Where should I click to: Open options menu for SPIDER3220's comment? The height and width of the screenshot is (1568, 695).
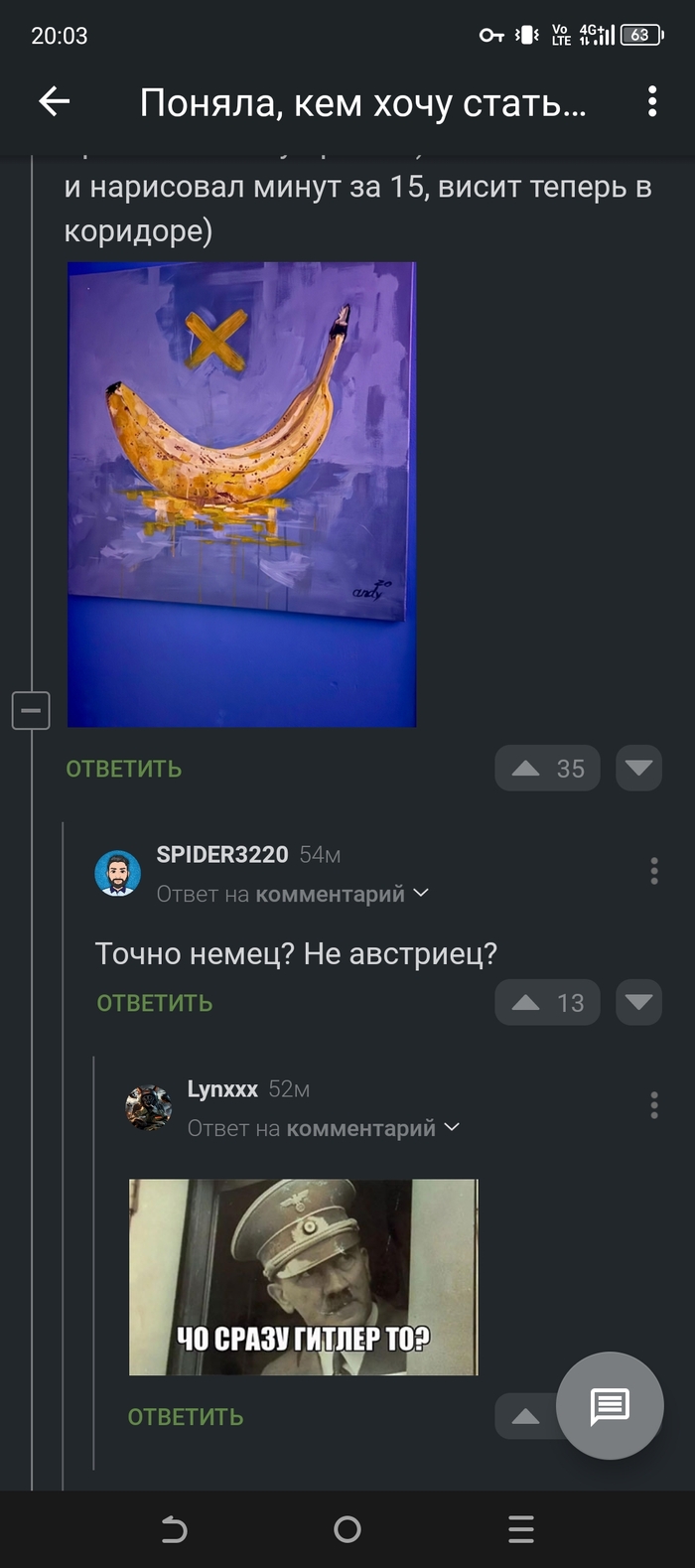(x=653, y=871)
